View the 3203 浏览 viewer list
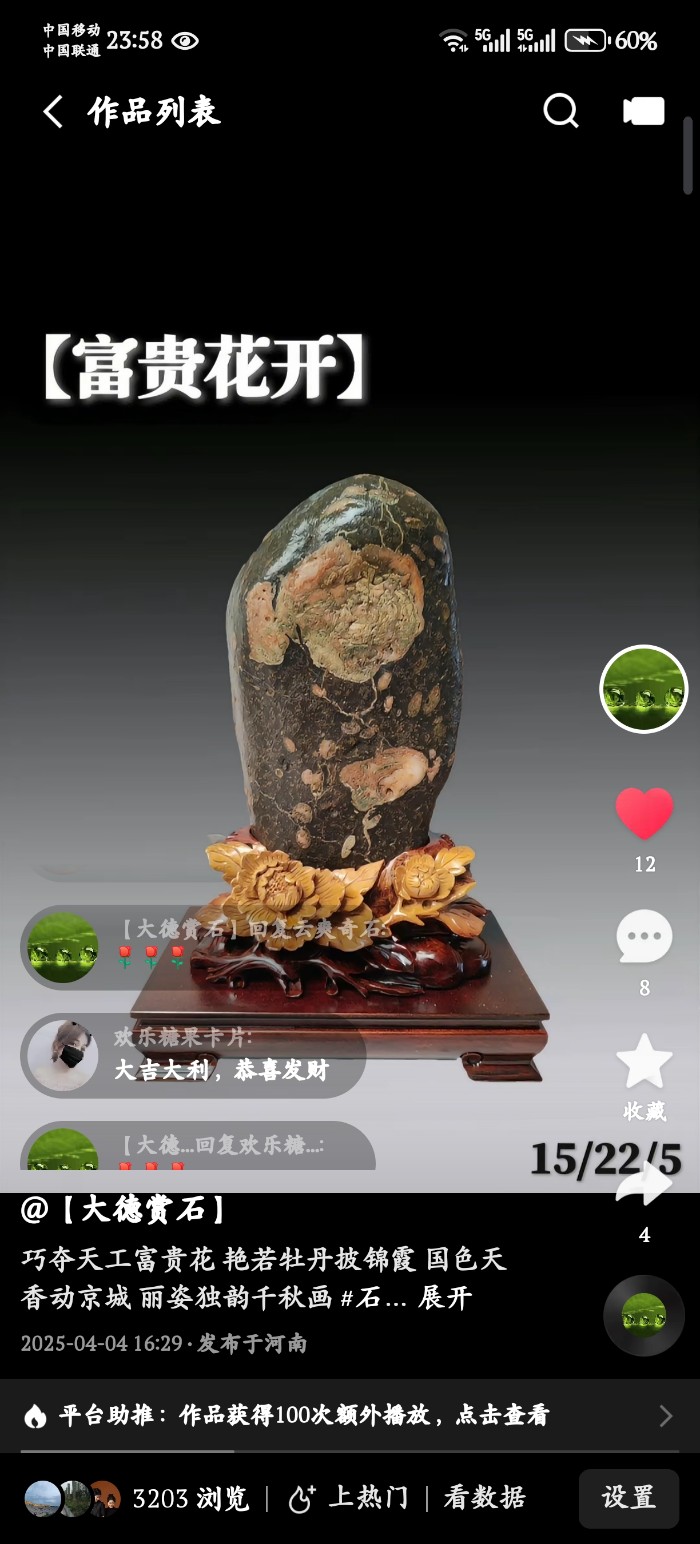 pyautogui.click(x=135, y=1498)
